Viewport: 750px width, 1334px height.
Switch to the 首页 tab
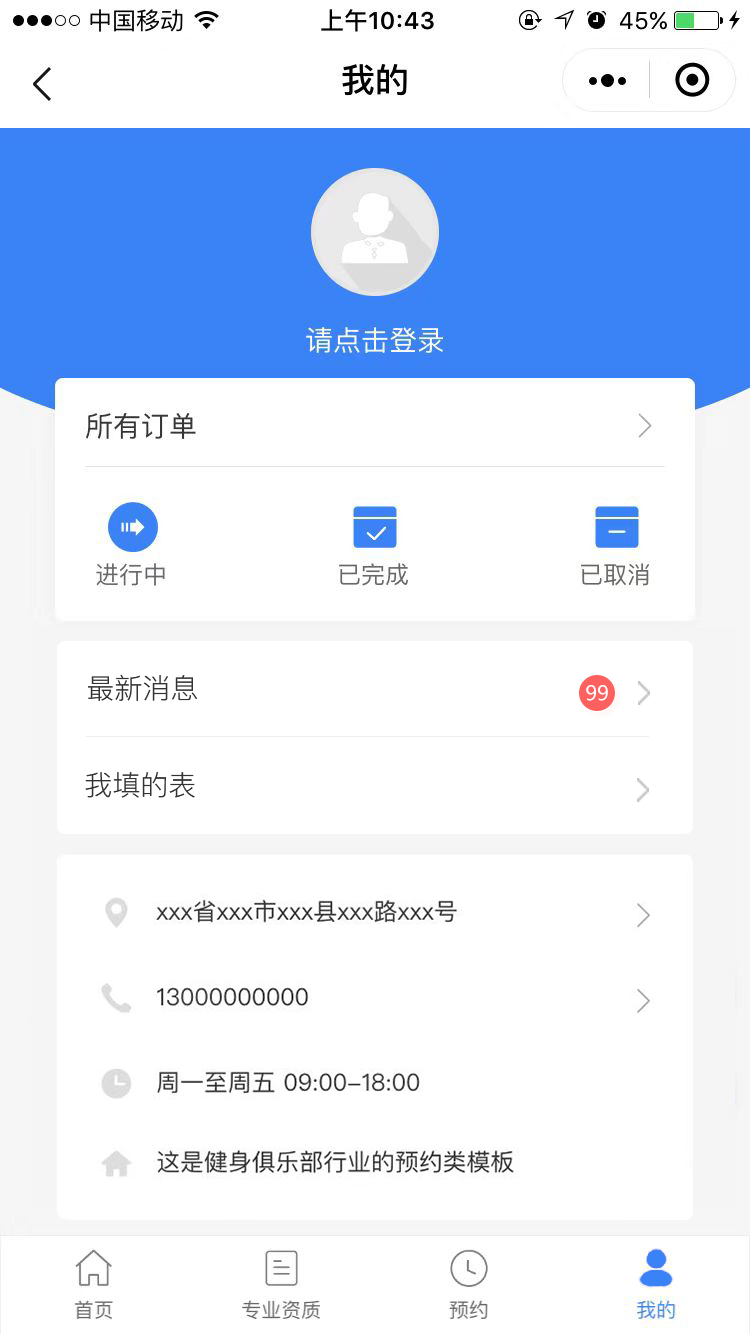click(x=94, y=1284)
